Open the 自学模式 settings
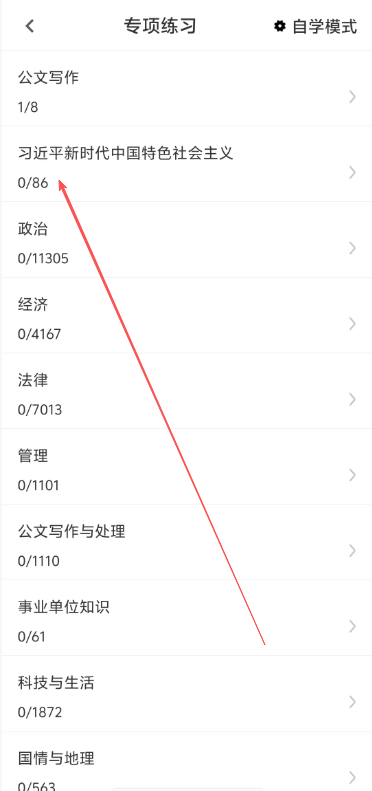 [315, 26]
